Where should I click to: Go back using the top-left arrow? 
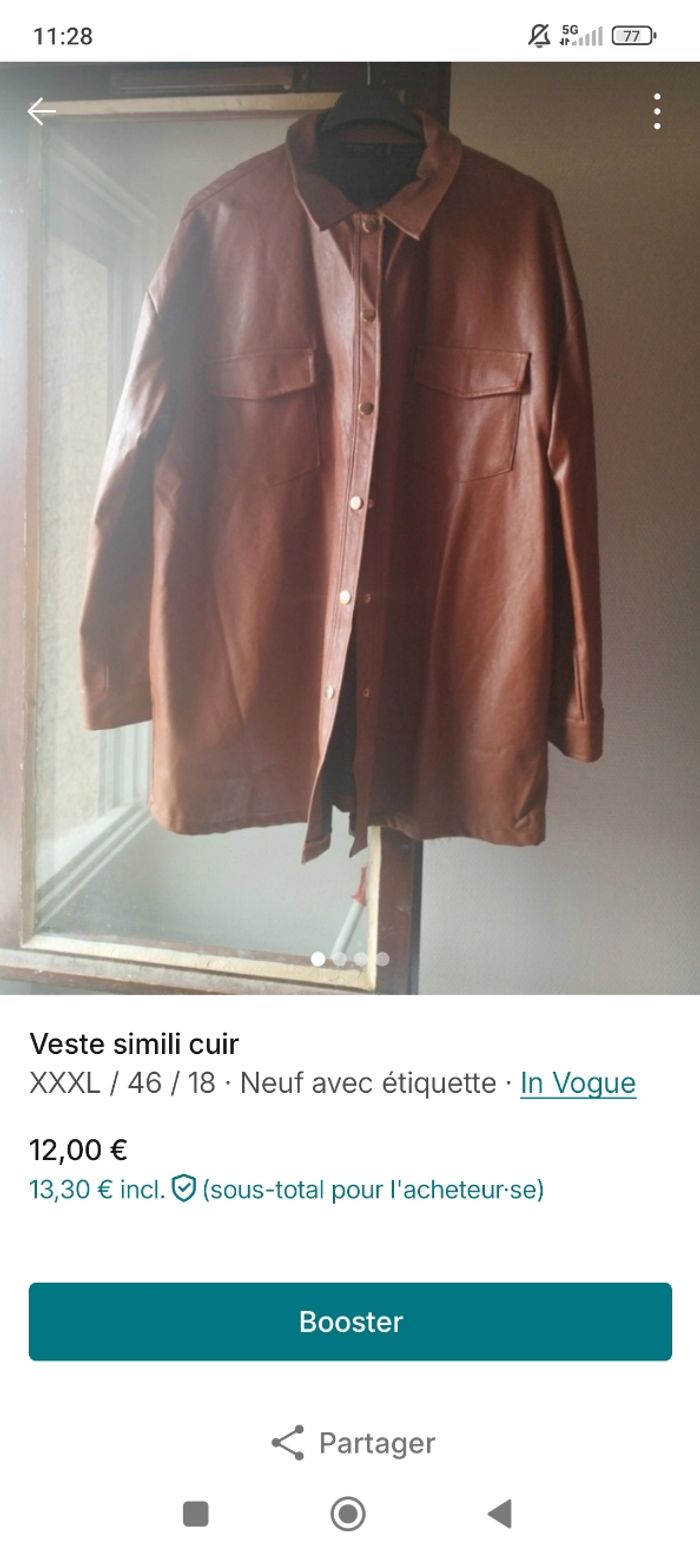tap(42, 111)
